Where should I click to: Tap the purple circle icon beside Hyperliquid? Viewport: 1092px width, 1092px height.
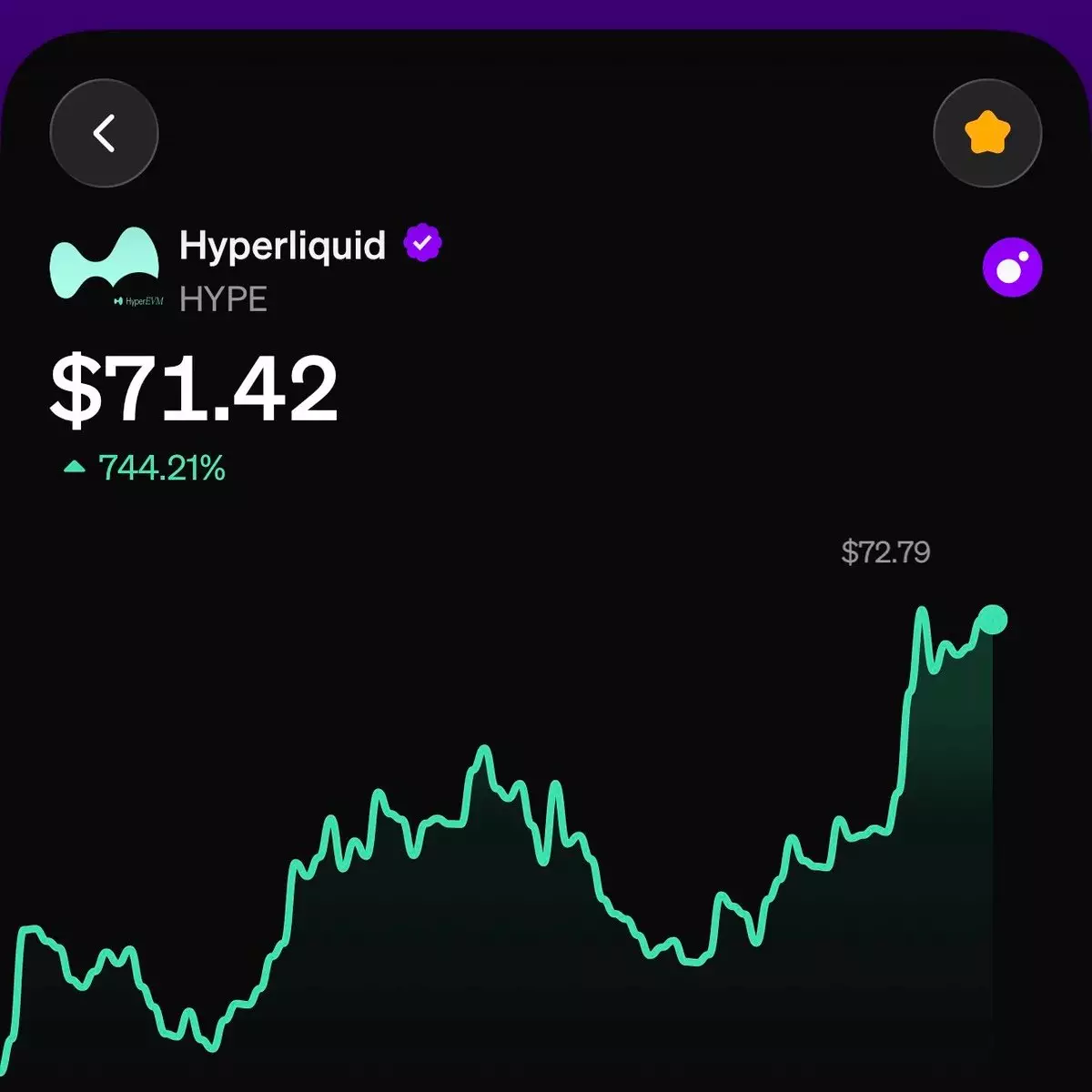(x=1013, y=268)
